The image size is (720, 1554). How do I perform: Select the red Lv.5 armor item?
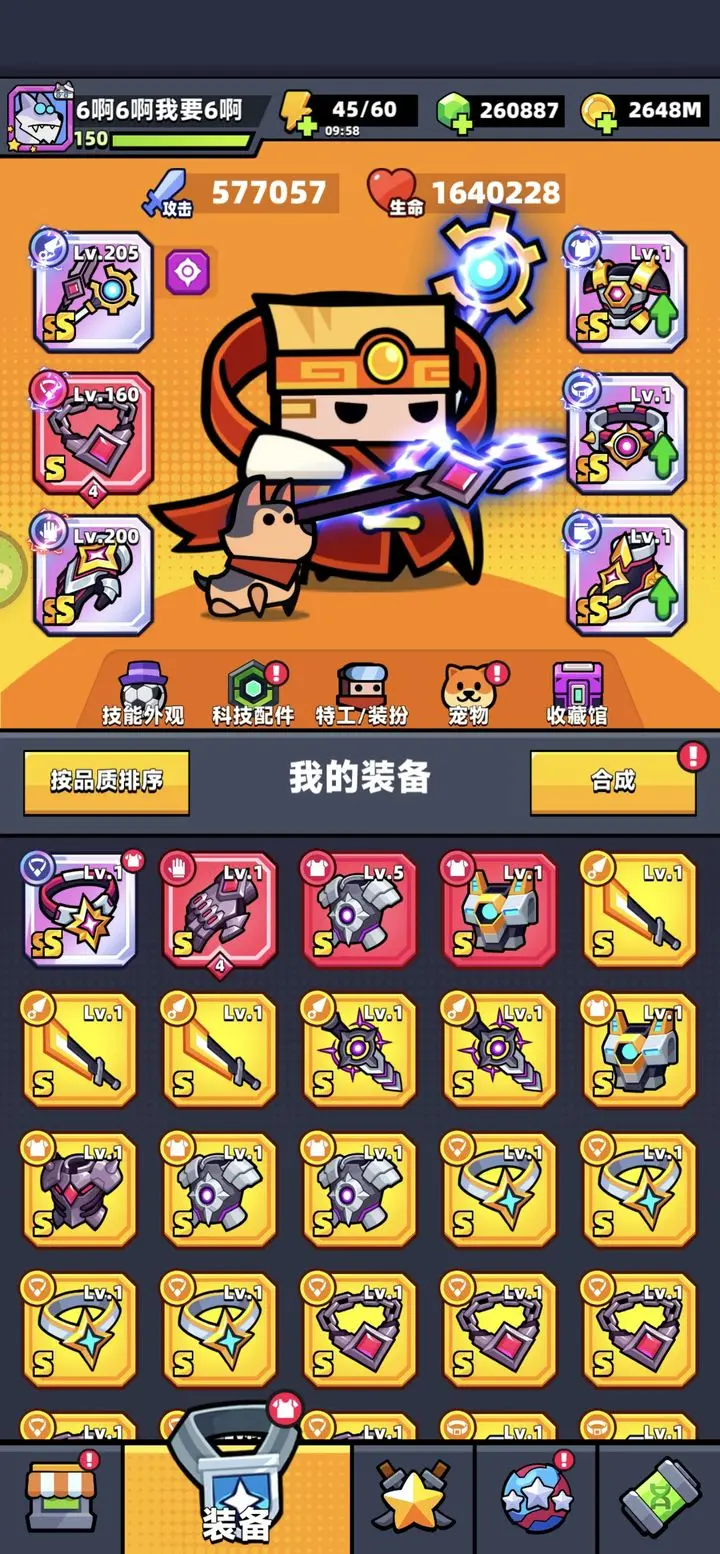click(360, 910)
